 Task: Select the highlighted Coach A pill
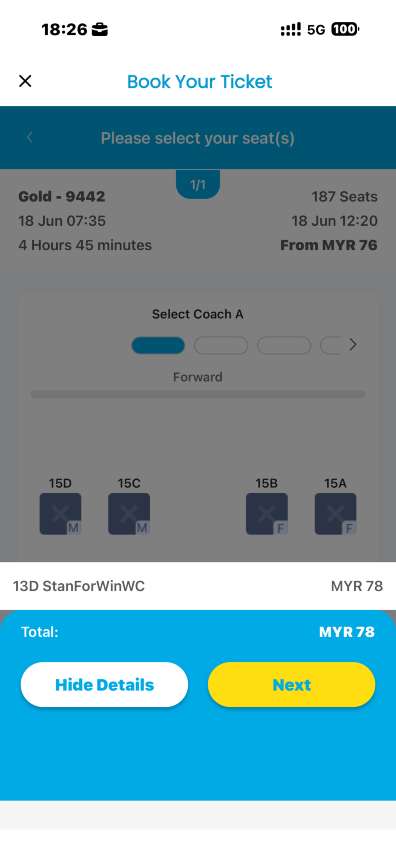[x=158, y=346]
